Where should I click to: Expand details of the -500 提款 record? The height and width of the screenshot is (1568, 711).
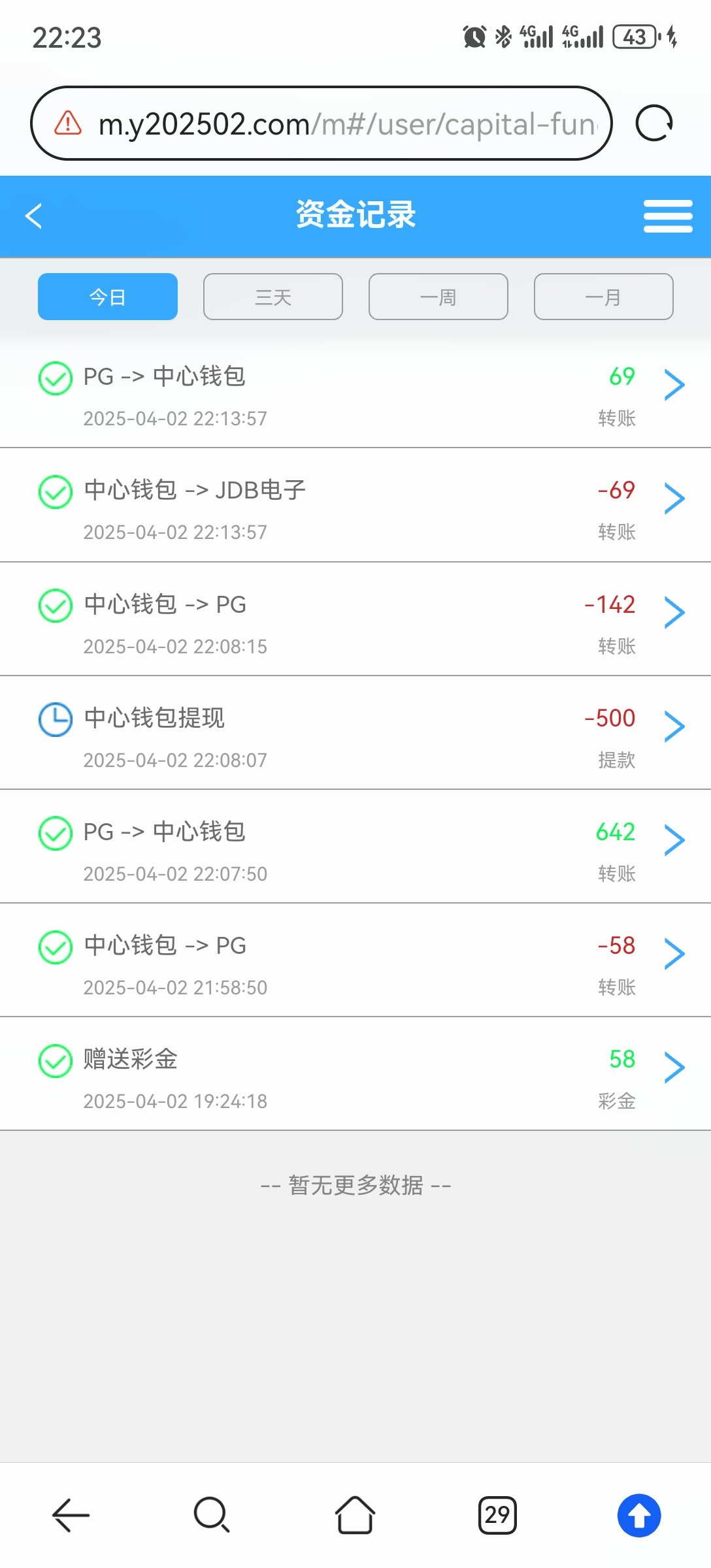pyautogui.click(x=676, y=727)
